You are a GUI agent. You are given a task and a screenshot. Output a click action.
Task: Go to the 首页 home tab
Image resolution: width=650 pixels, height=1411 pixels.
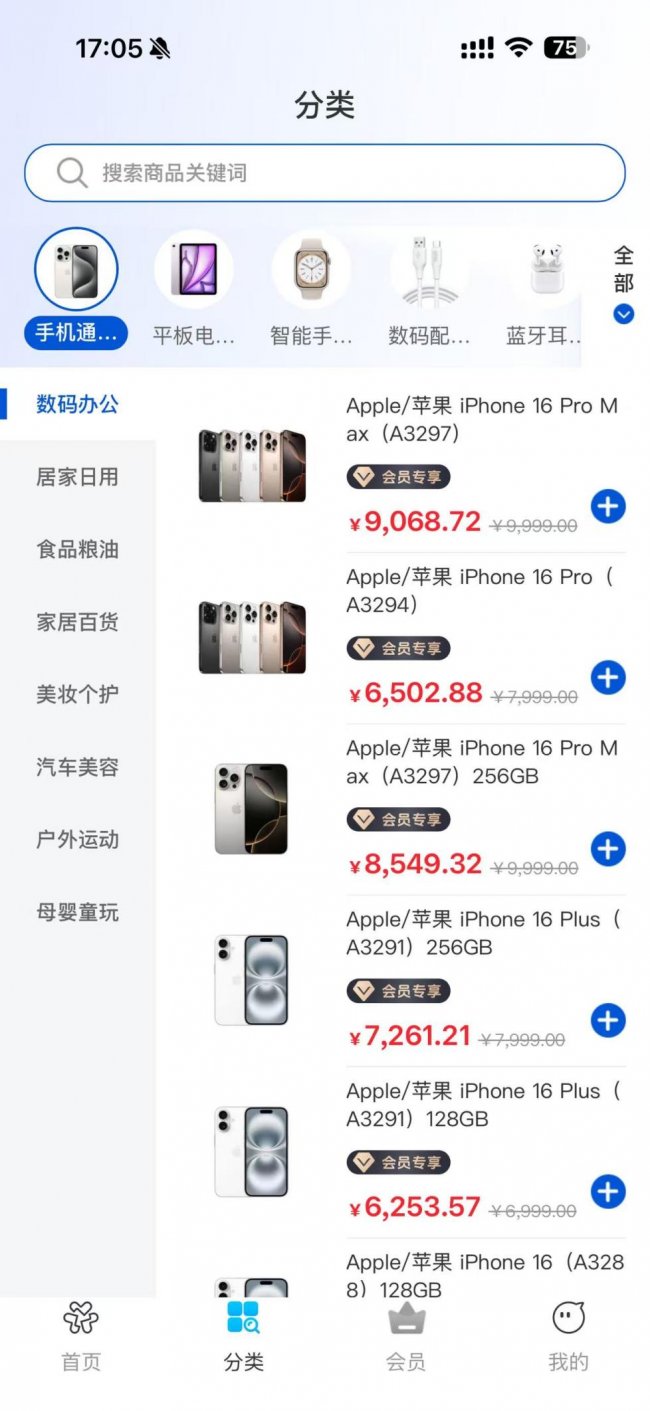[81, 1336]
